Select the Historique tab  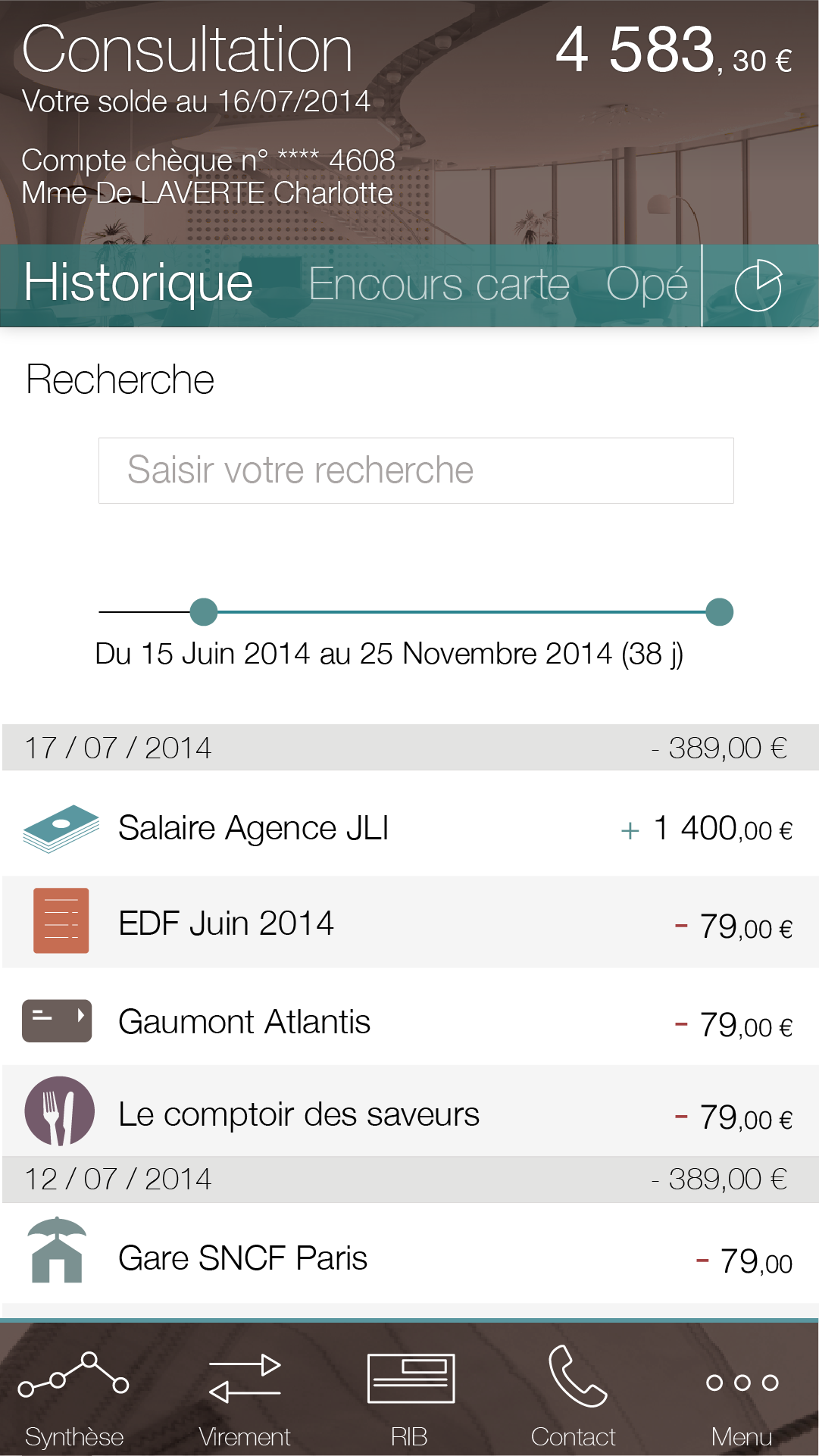pos(139,283)
